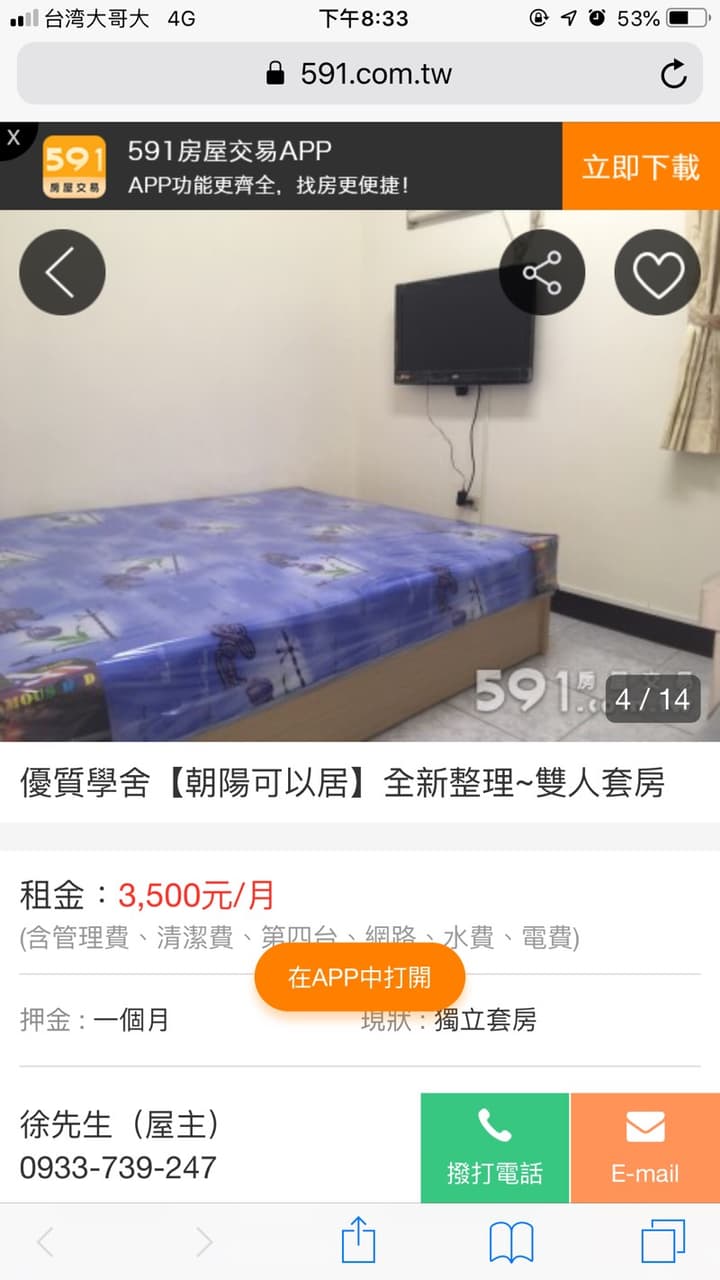This screenshot has height=1280, width=720.
Task: Tap 立即下載 to download the app
Action: [x=641, y=166]
